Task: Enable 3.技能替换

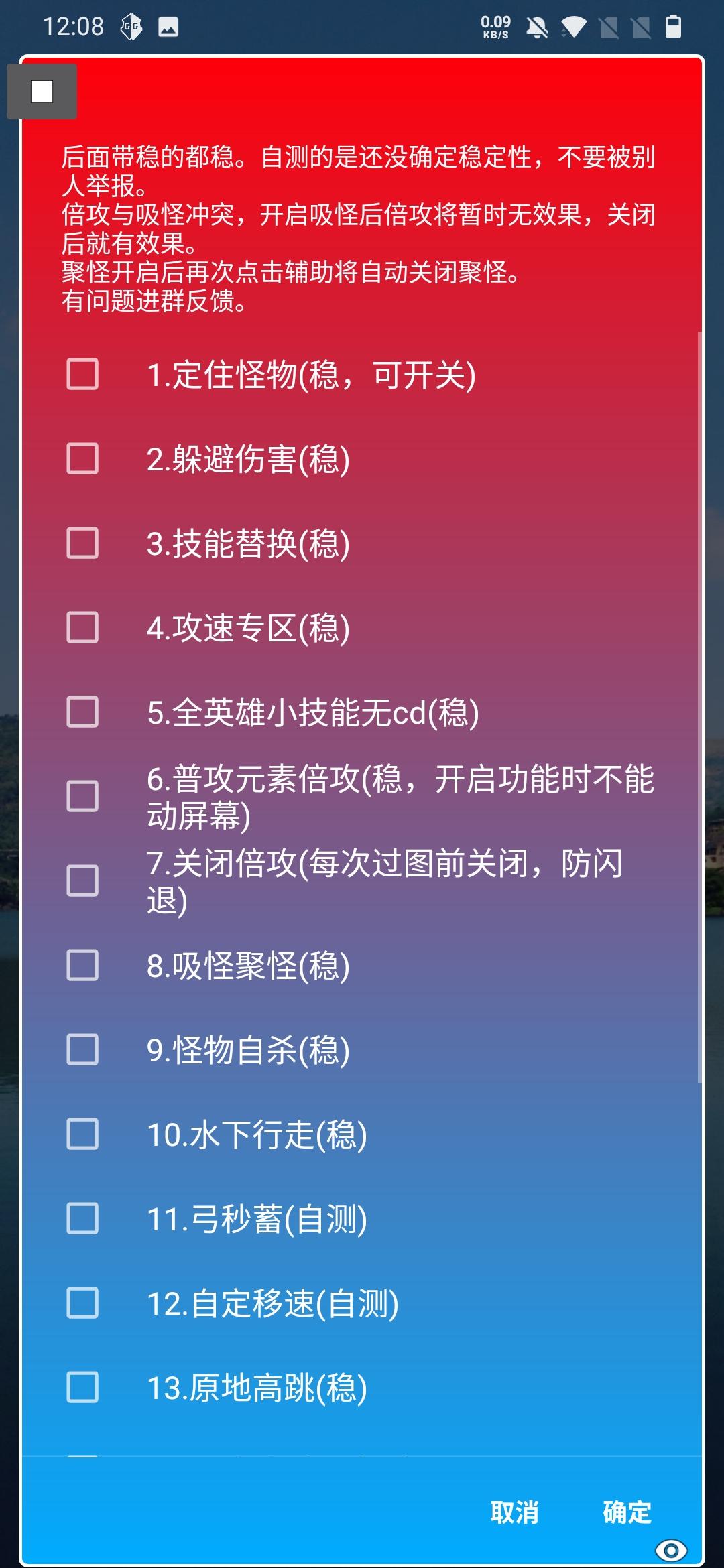Action: tap(82, 544)
